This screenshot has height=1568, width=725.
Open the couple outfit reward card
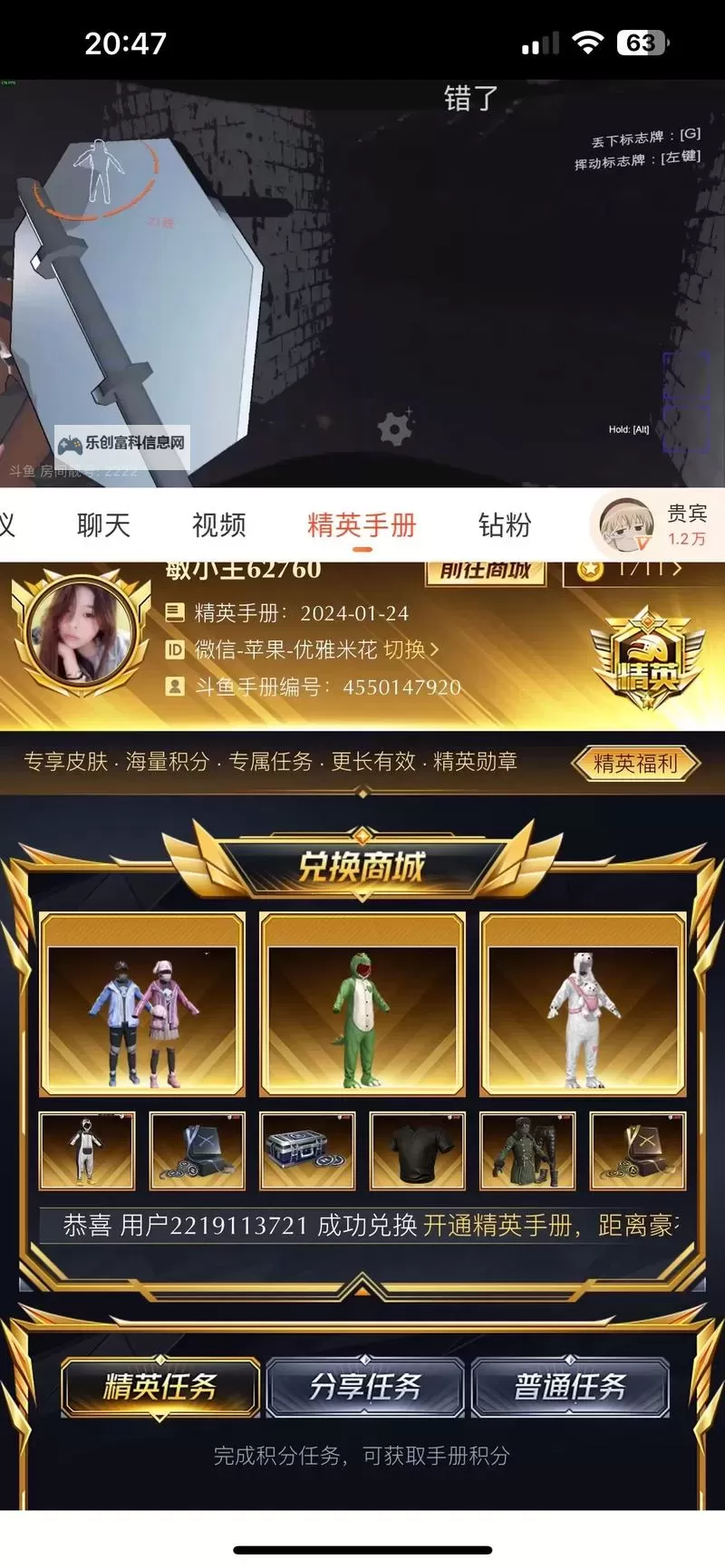[x=142, y=1005]
